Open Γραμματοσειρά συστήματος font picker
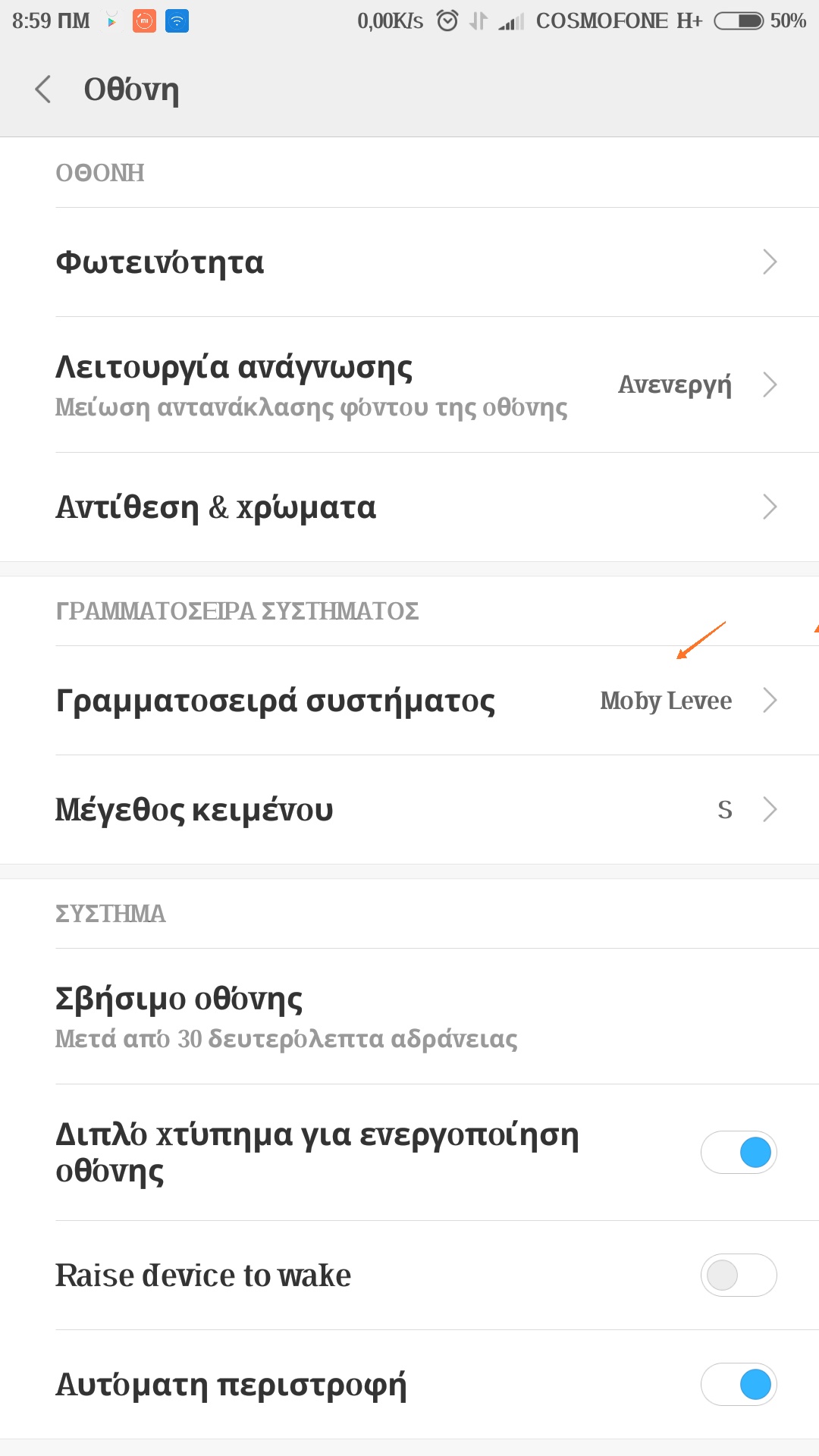Viewport: 819px width, 1456px height. click(409, 701)
